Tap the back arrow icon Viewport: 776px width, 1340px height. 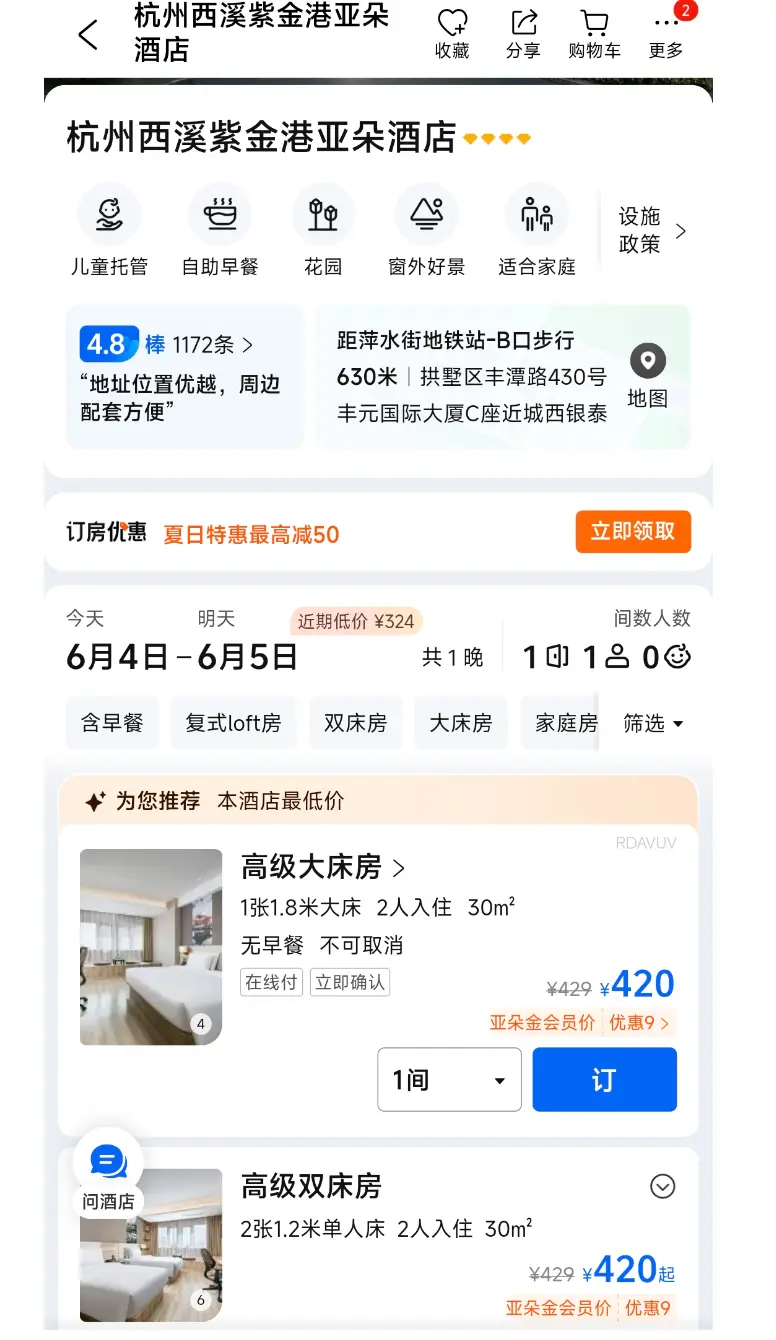pyautogui.click(x=88, y=33)
